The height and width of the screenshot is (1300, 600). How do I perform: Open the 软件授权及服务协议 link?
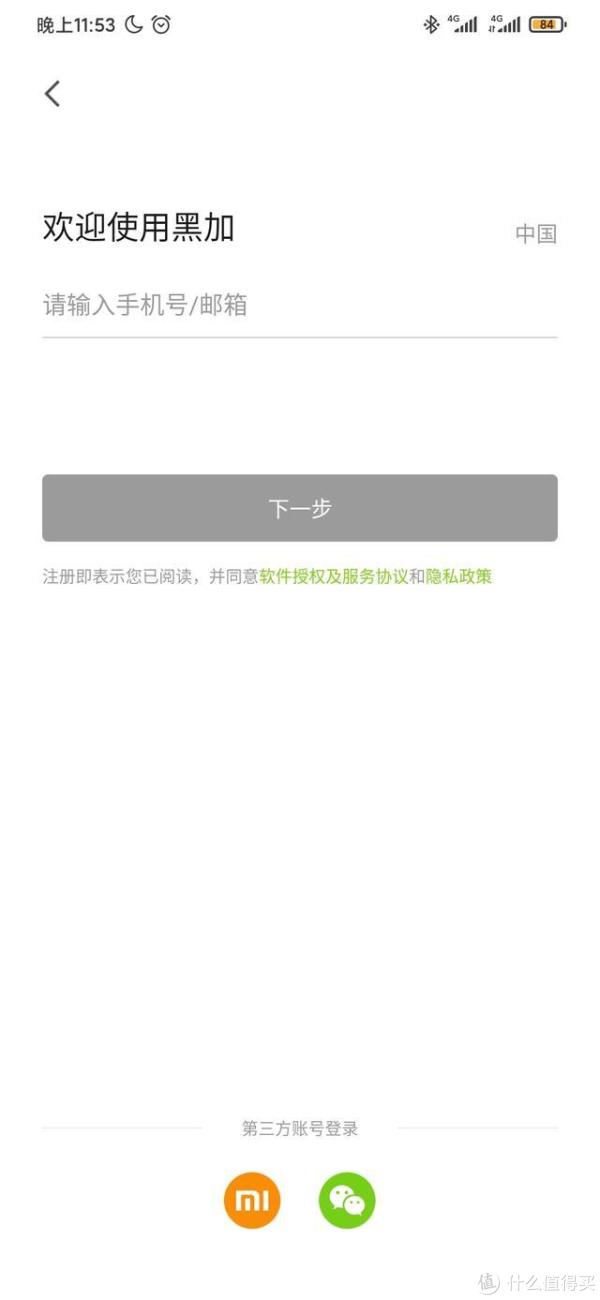[334, 576]
